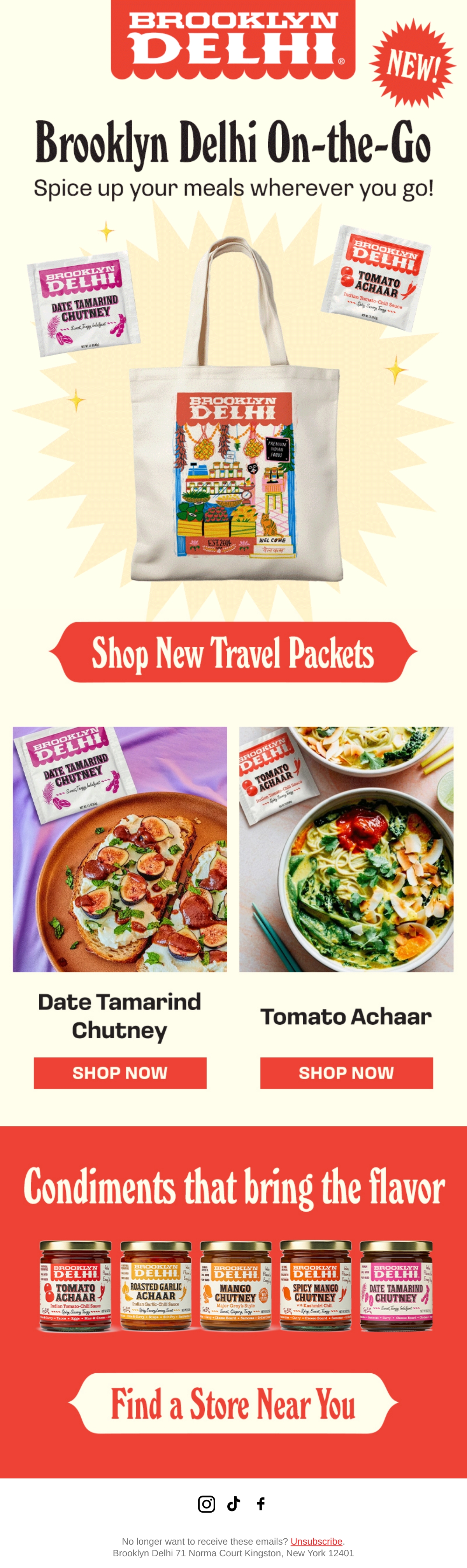Tap the Shop New Travel Packets button

(x=233, y=652)
